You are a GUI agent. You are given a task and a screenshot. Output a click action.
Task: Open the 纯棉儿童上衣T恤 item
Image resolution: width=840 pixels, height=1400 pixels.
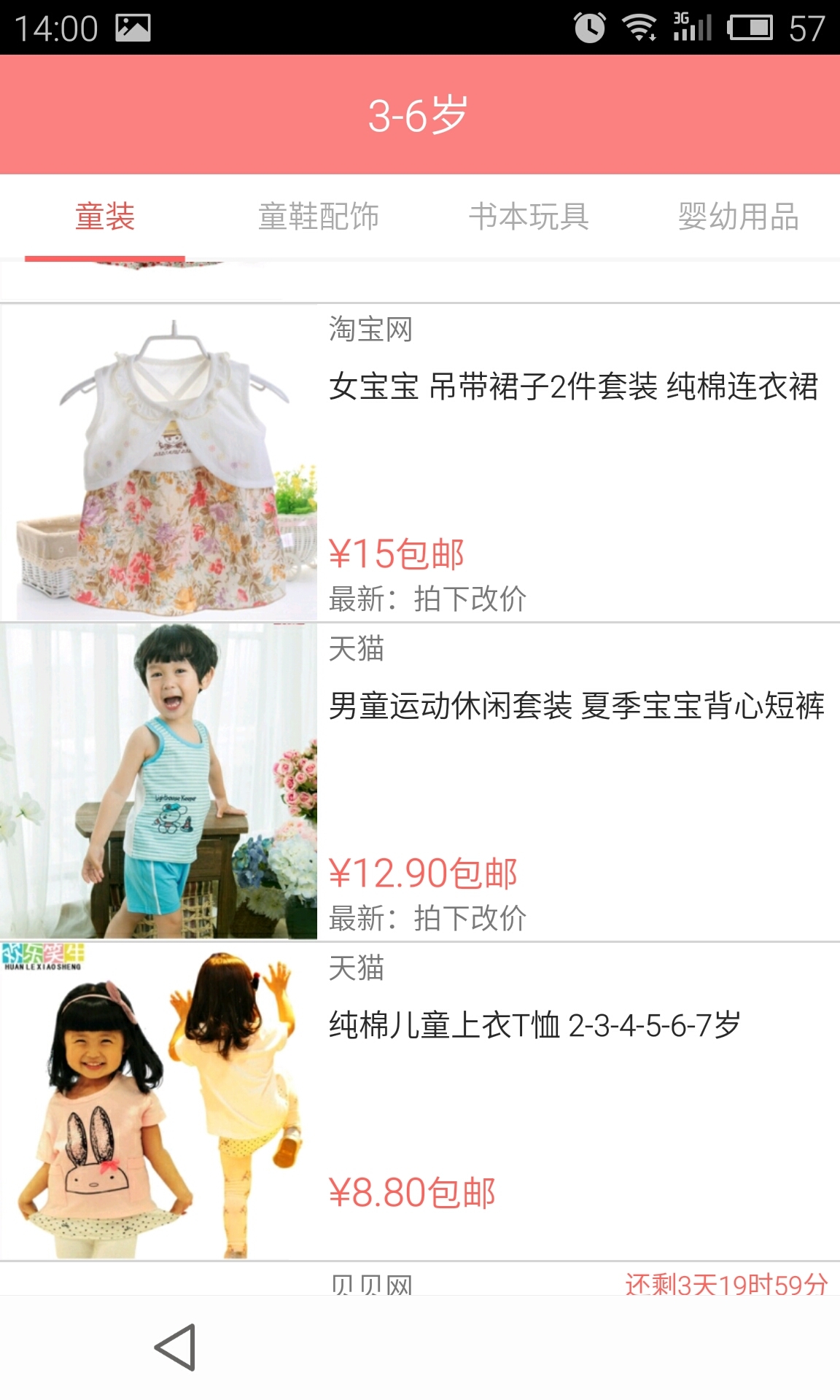(x=534, y=1025)
